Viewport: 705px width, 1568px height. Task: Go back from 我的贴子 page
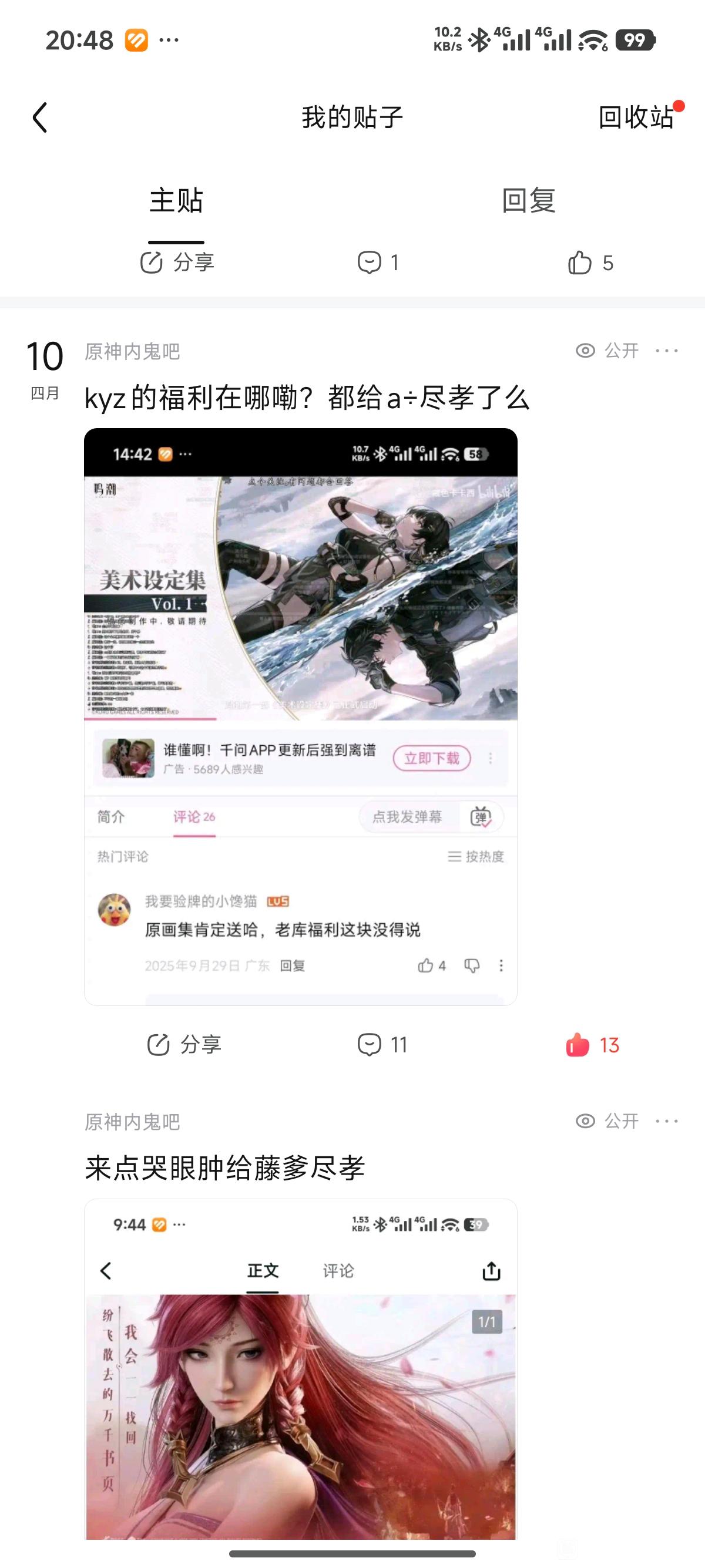click(x=40, y=117)
